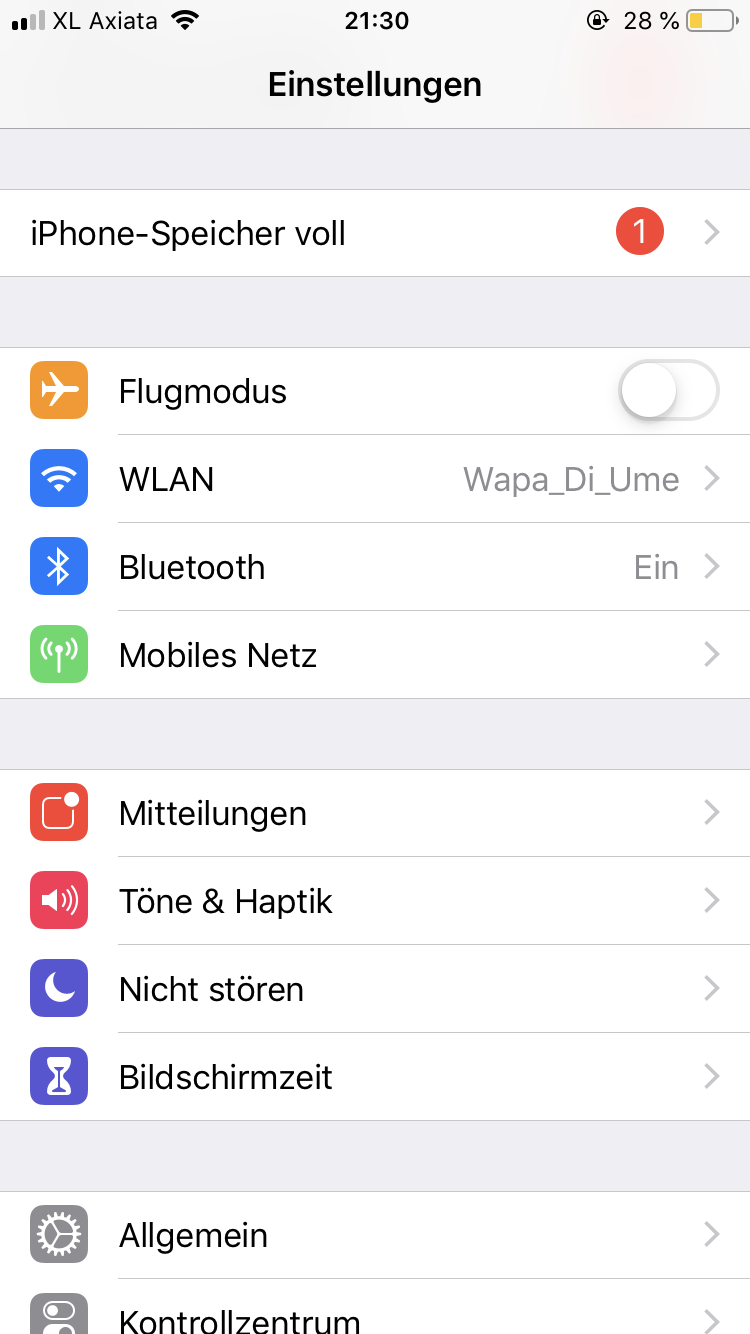Viewport: 750px width, 1334px height.
Task: Go to Mobiles Netz
Action: [375, 655]
